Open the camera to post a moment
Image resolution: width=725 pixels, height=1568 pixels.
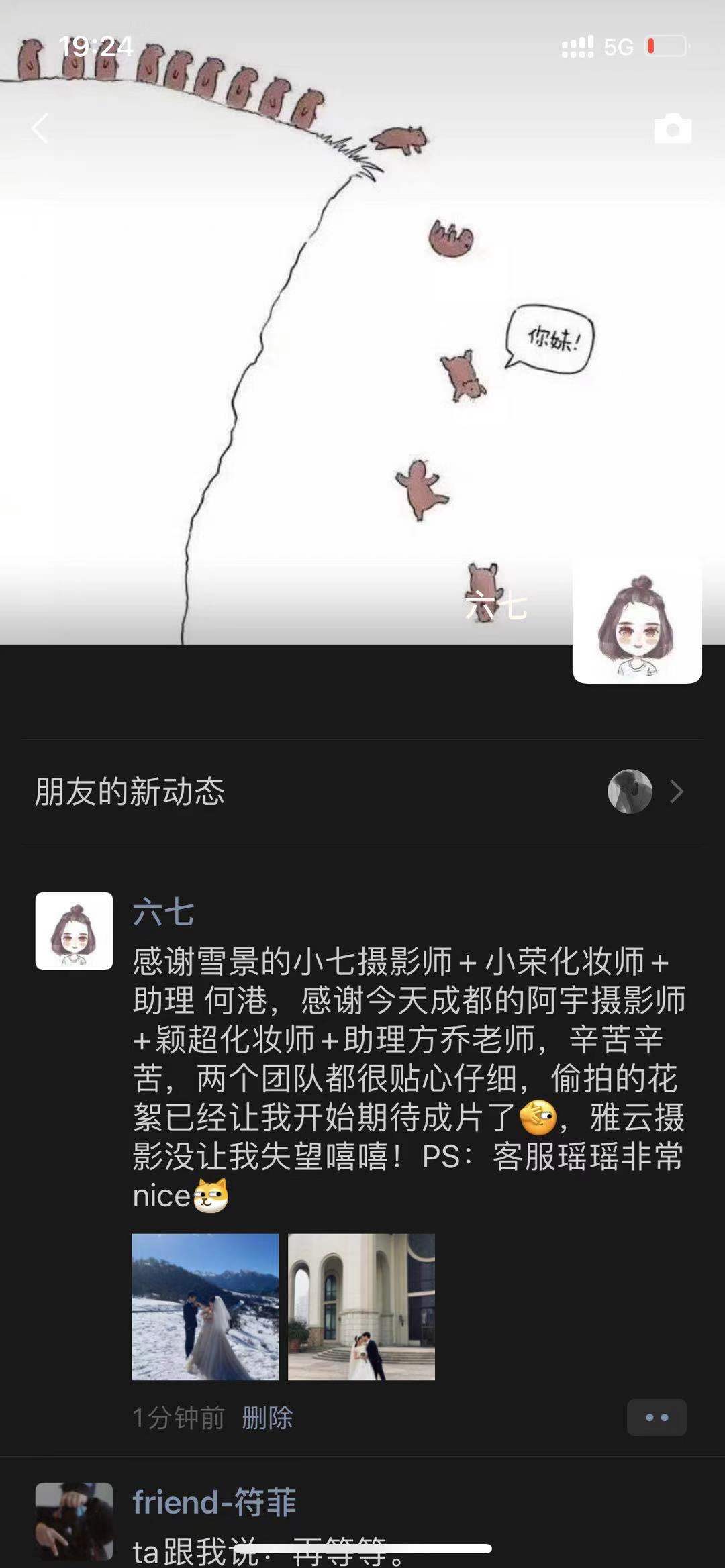[x=673, y=129]
